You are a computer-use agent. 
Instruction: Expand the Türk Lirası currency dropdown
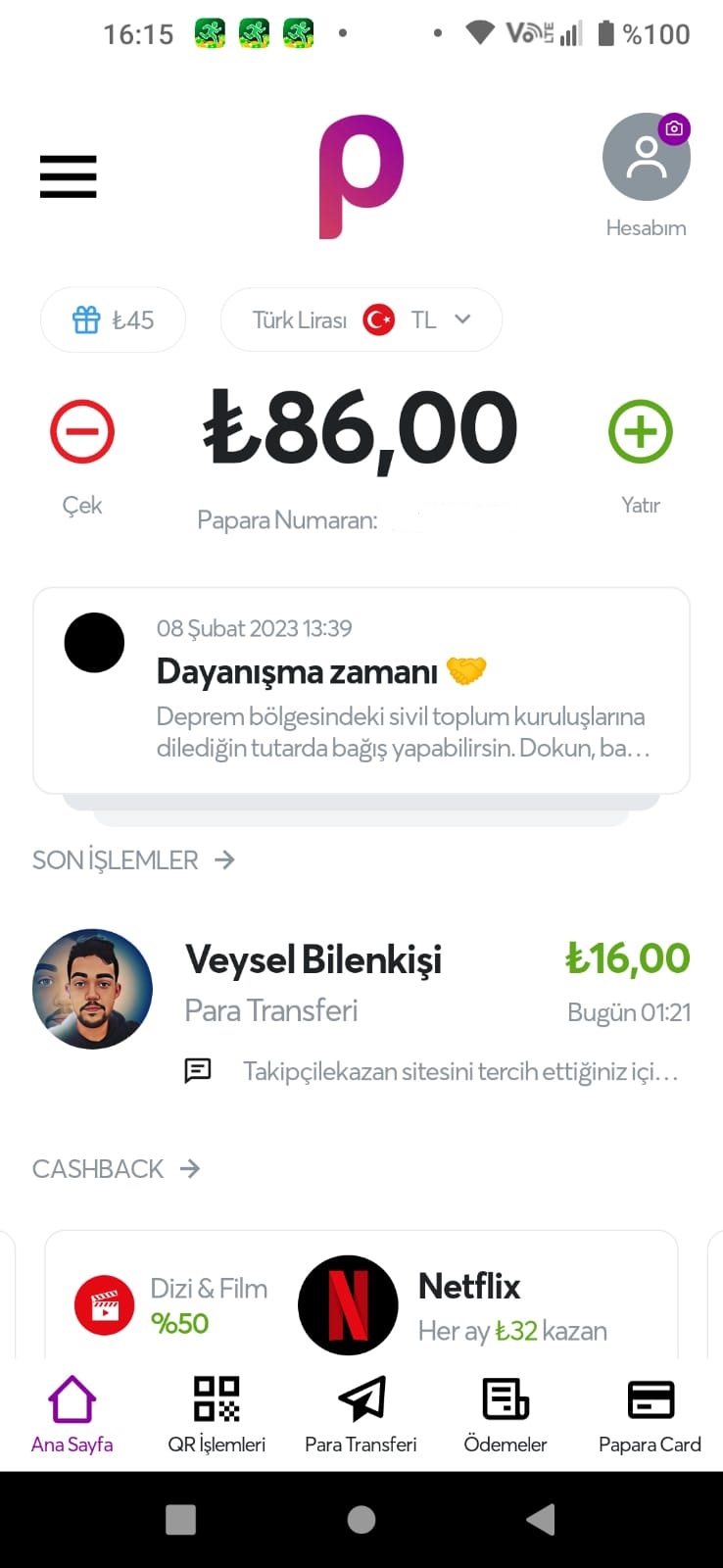pyautogui.click(x=361, y=319)
